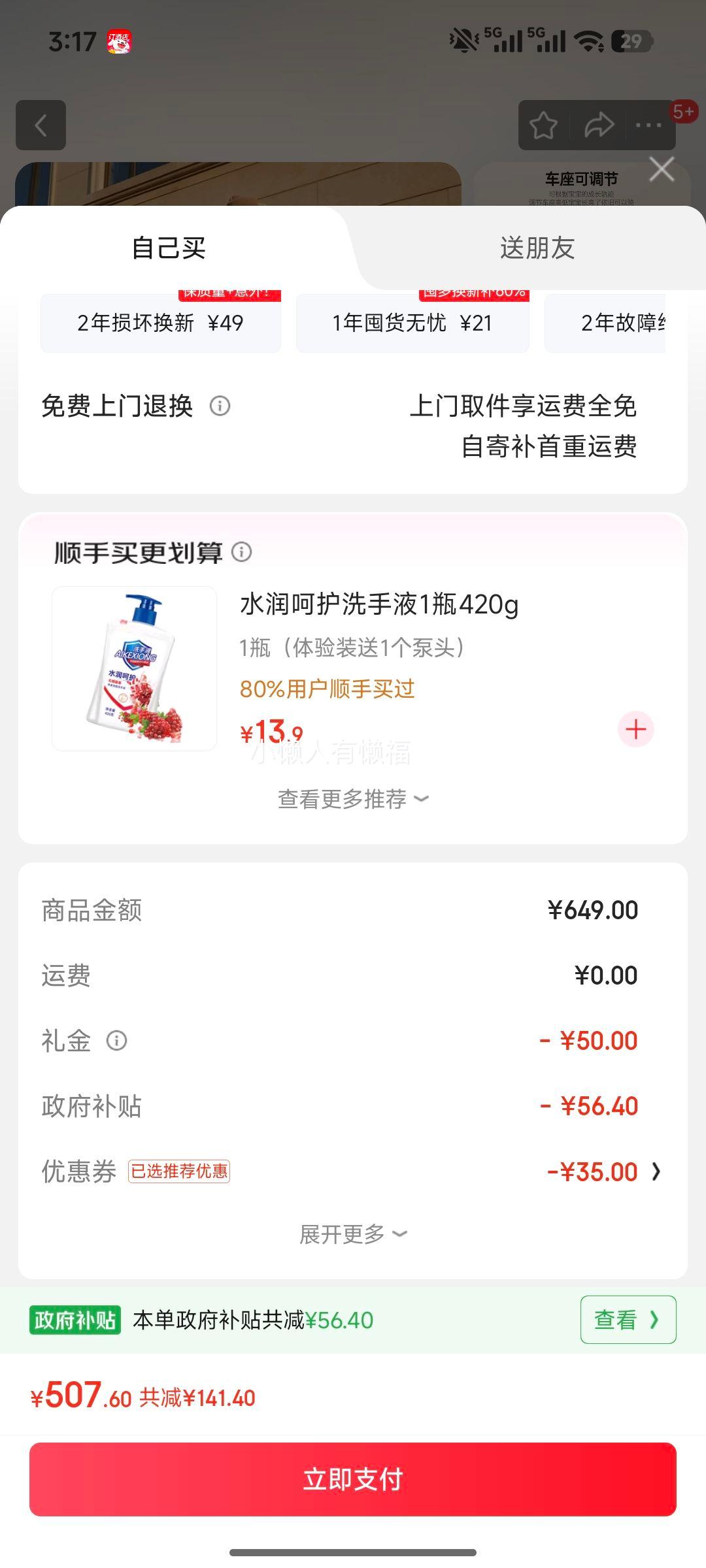The width and height of the screenshot is (706, 1568).
Task: Close the checkout sheet
Action: (x=662, y=170)
